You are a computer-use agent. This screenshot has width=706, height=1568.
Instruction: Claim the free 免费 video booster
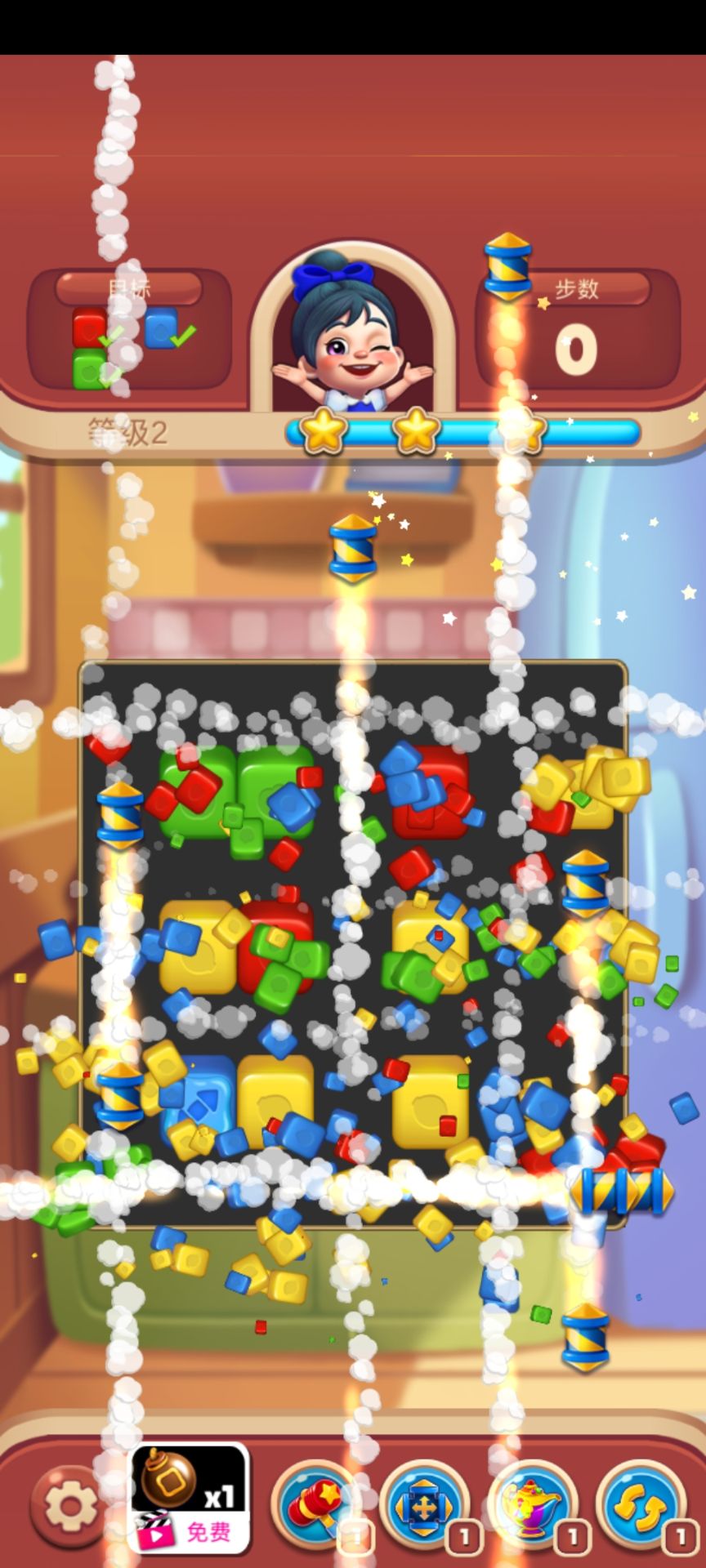click(189, 1498)
